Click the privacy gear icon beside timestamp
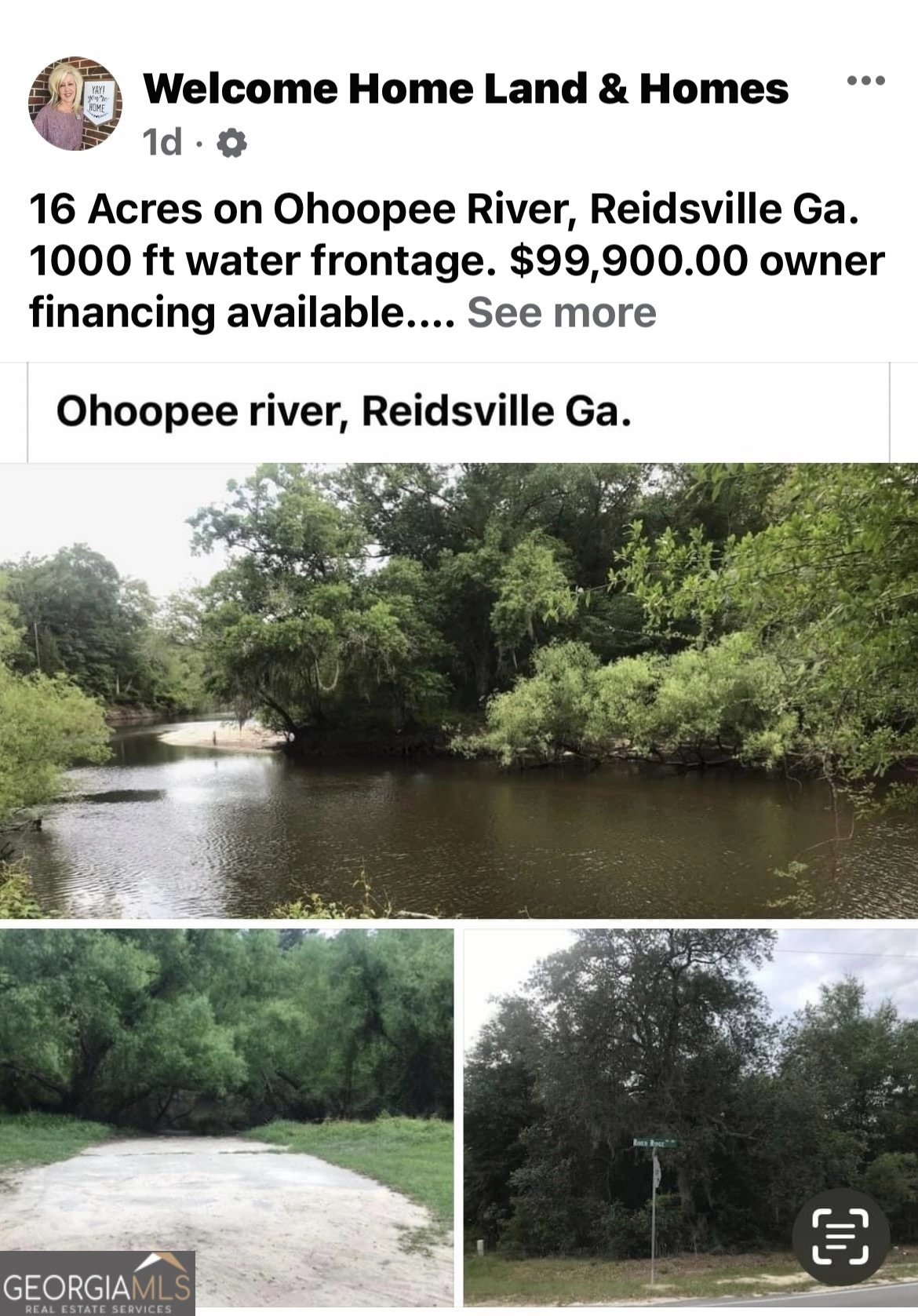Image resolution: width=918 pixels, height=1316 pixels. (x=231, y=143)
